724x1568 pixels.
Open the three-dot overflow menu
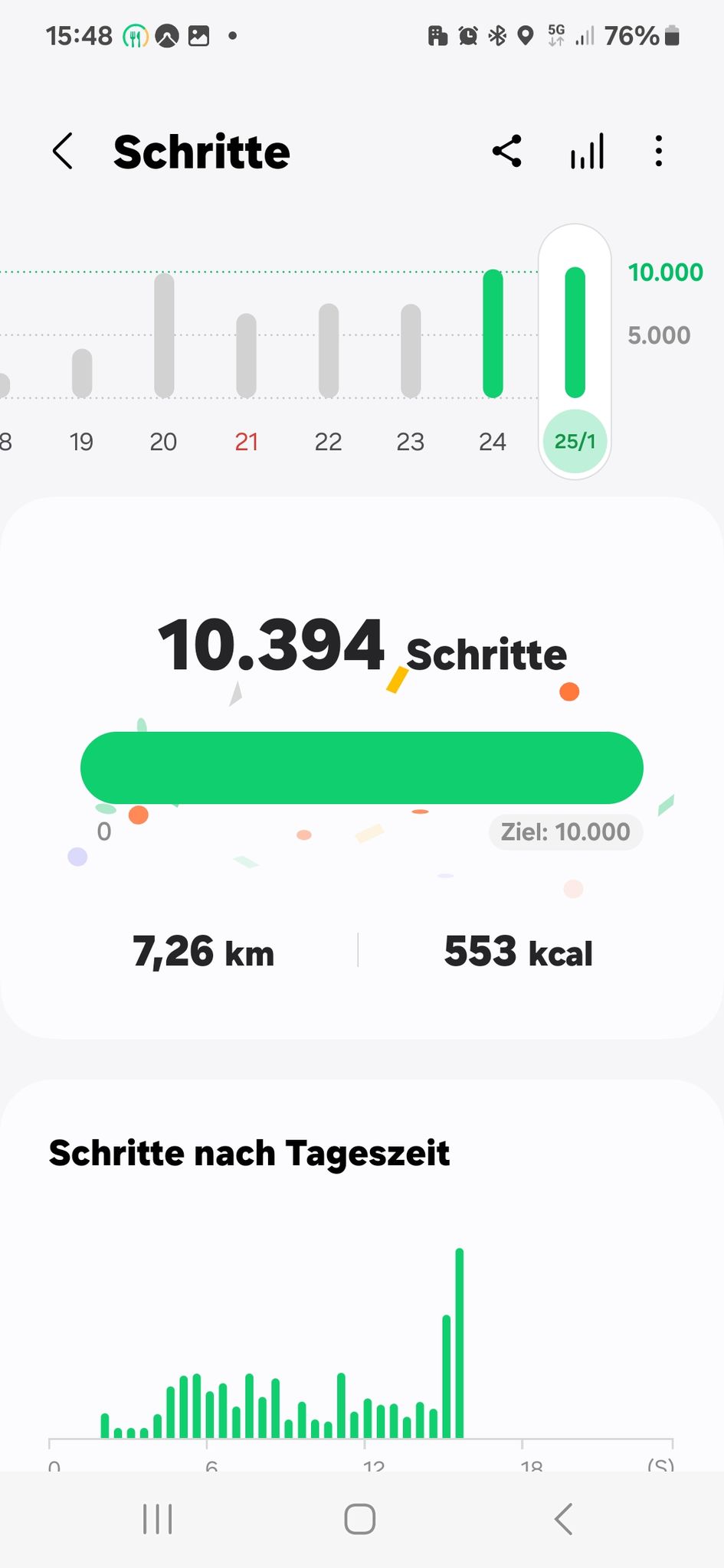click(659, 151)
